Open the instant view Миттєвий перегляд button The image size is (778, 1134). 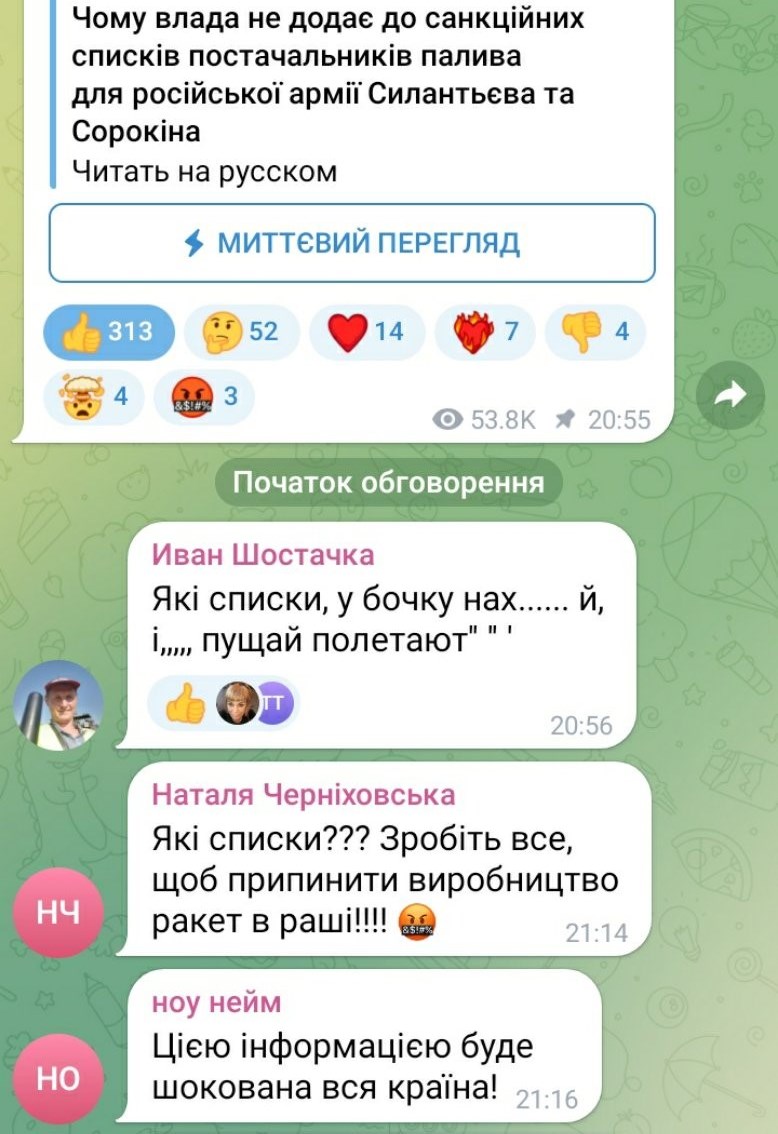click(352, 243)
